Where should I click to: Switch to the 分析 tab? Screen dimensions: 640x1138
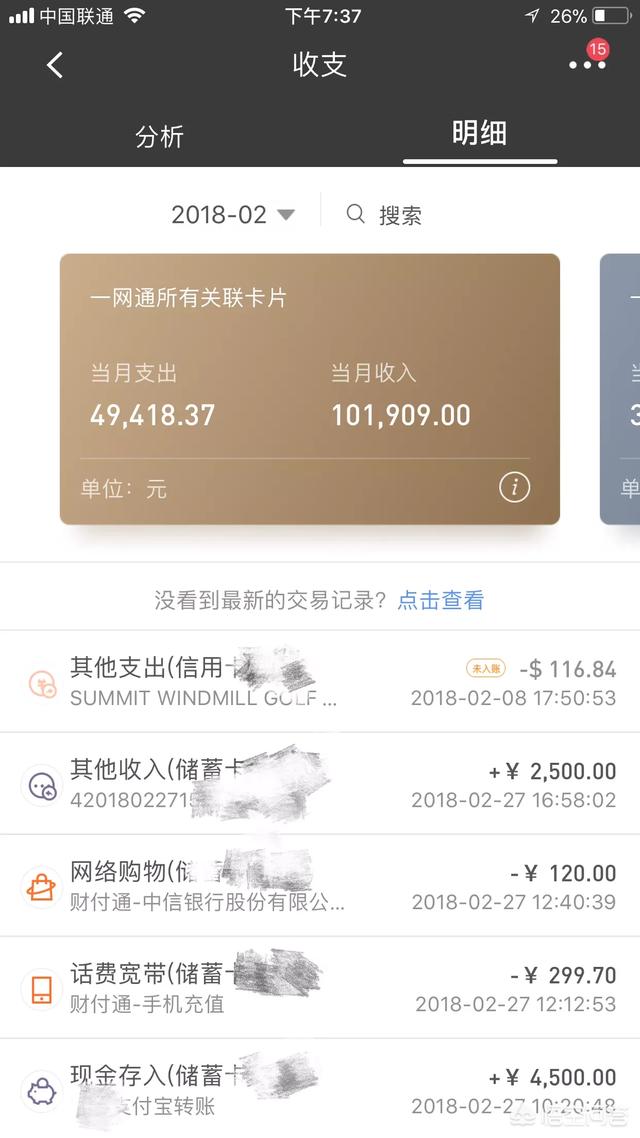tap(160, 136)
